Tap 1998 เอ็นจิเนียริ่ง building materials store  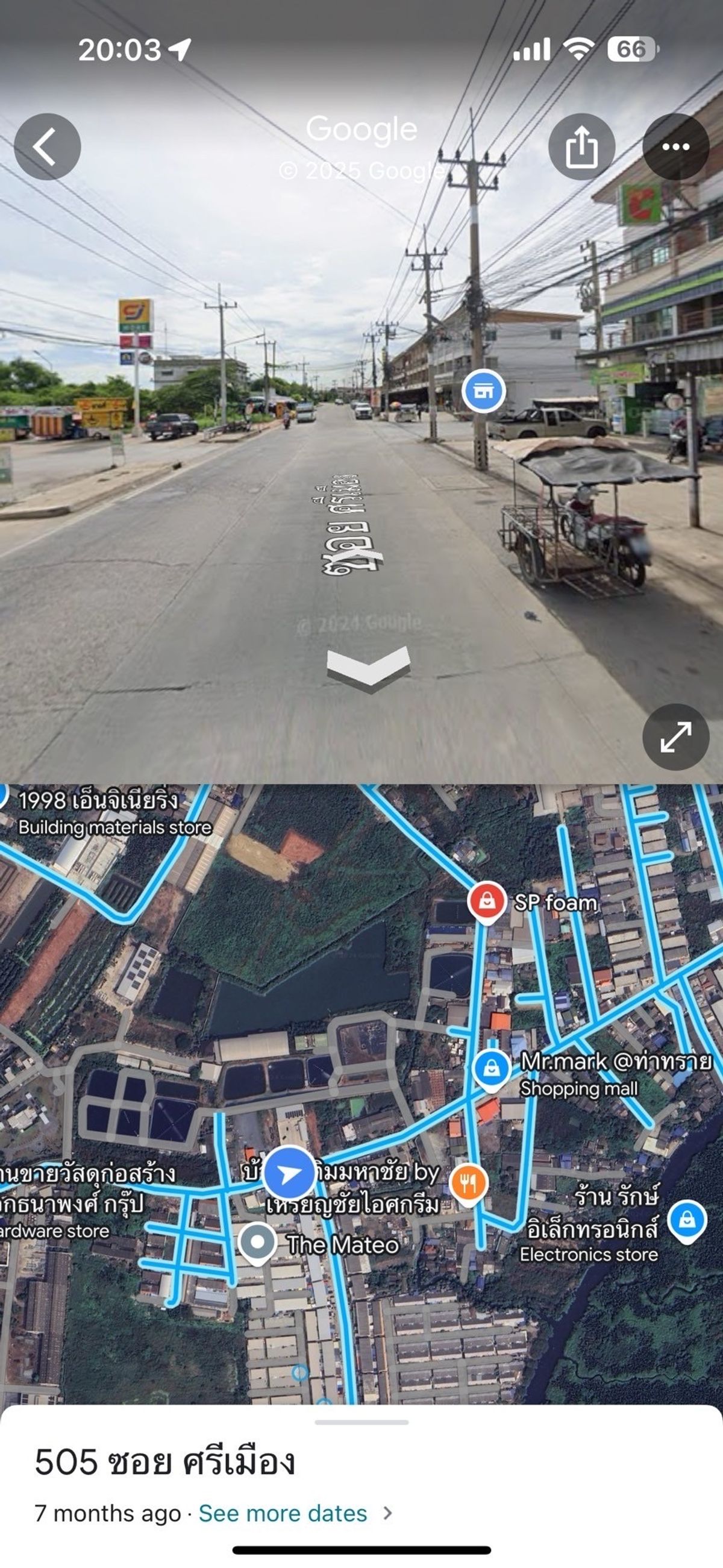(107, 812)
